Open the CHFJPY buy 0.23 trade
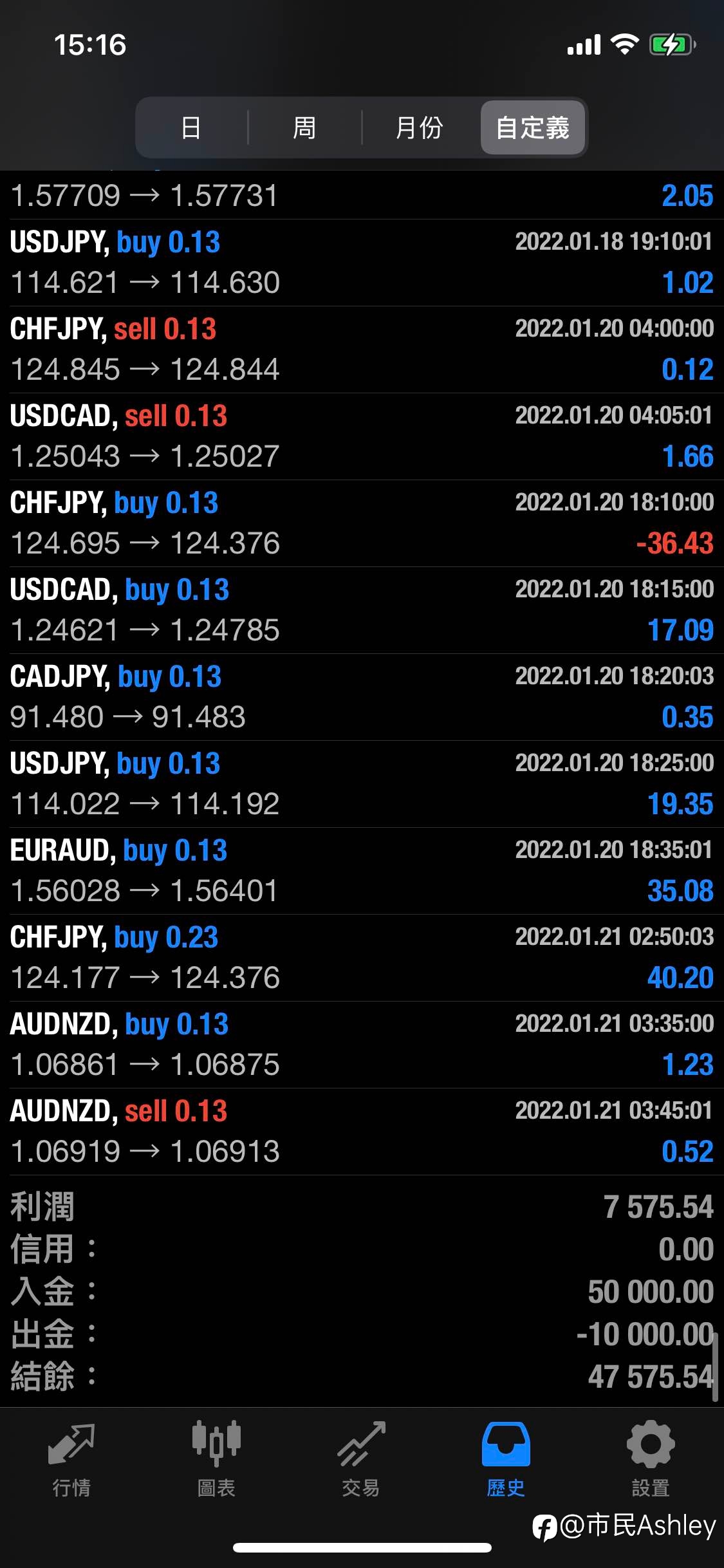Viewport: 724px width, 1568px height. pyautogui.click(x=362, y=958)
